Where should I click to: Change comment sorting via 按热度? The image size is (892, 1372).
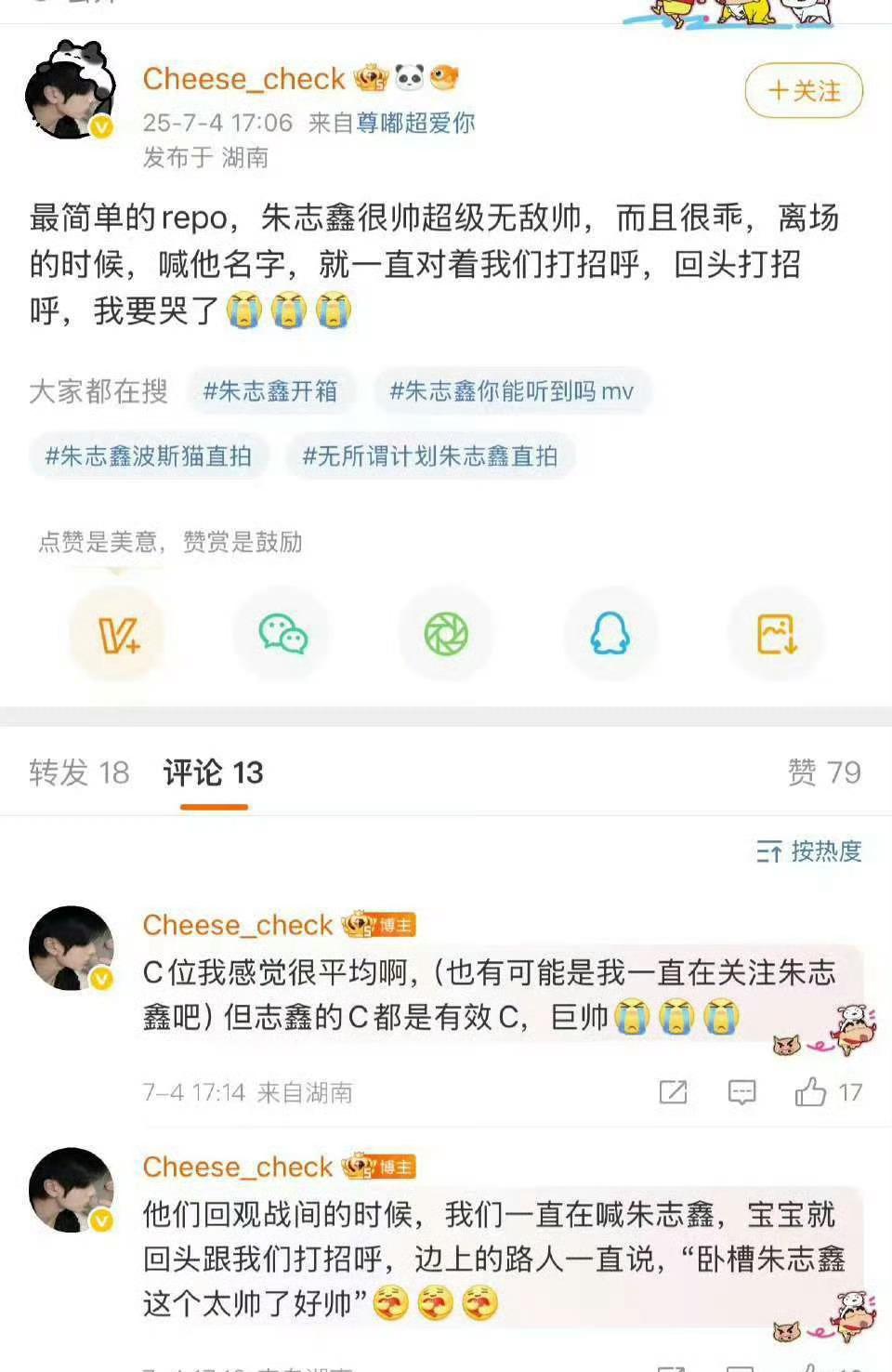[x=809, y=851]
